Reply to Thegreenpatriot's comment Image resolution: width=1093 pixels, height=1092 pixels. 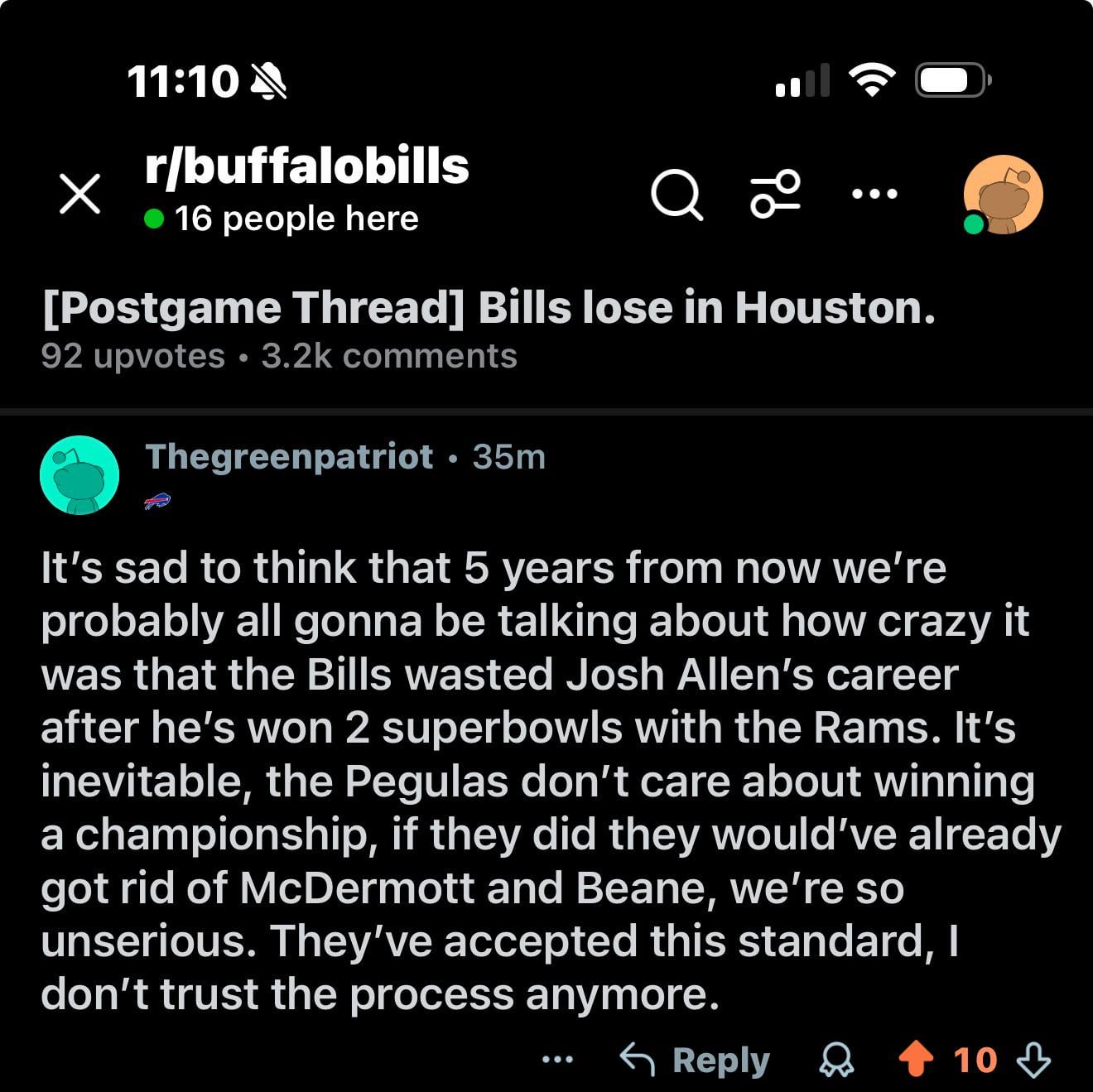coord(696,1059)
